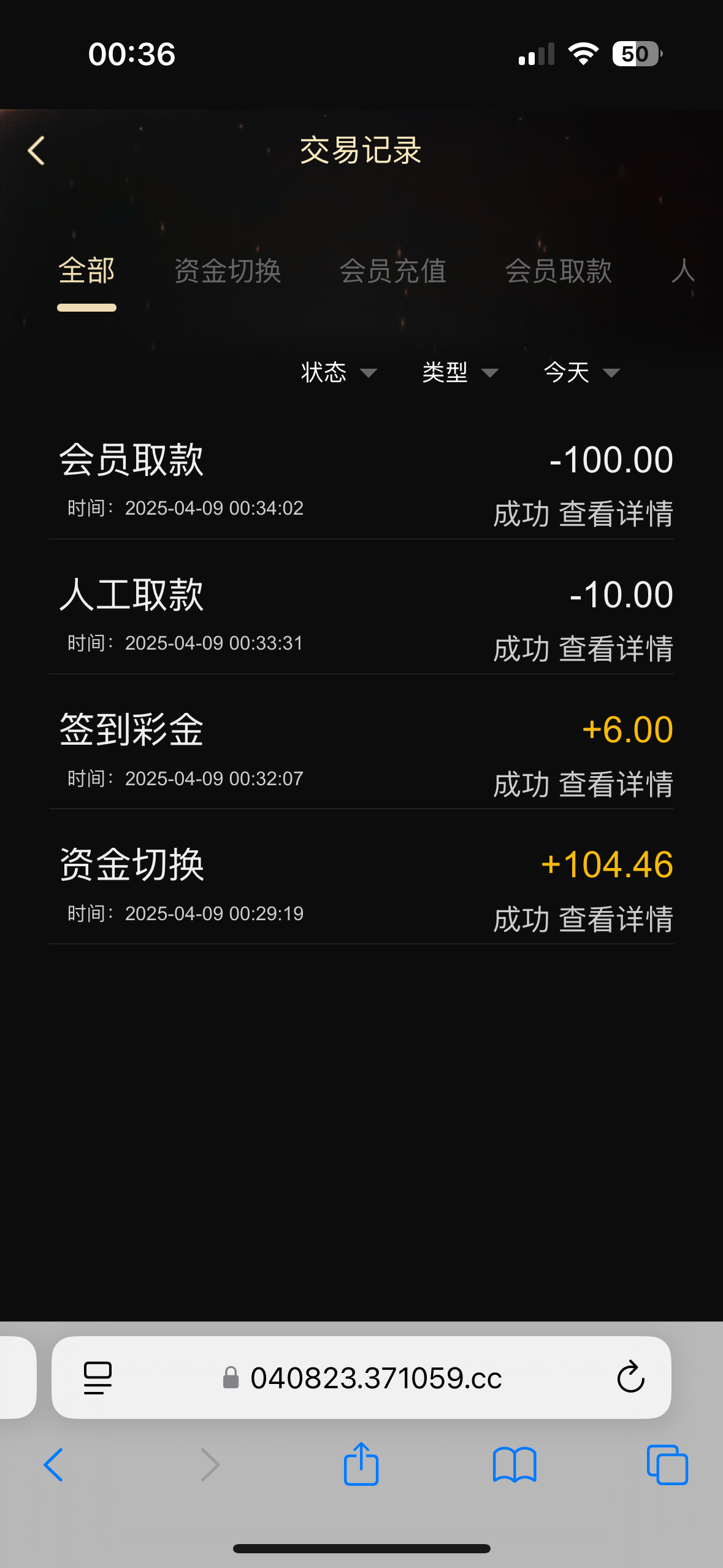The image size is (723, 1568).
Task: View details of 签到彩金 +6.00 record
Action: coord(616,785)
